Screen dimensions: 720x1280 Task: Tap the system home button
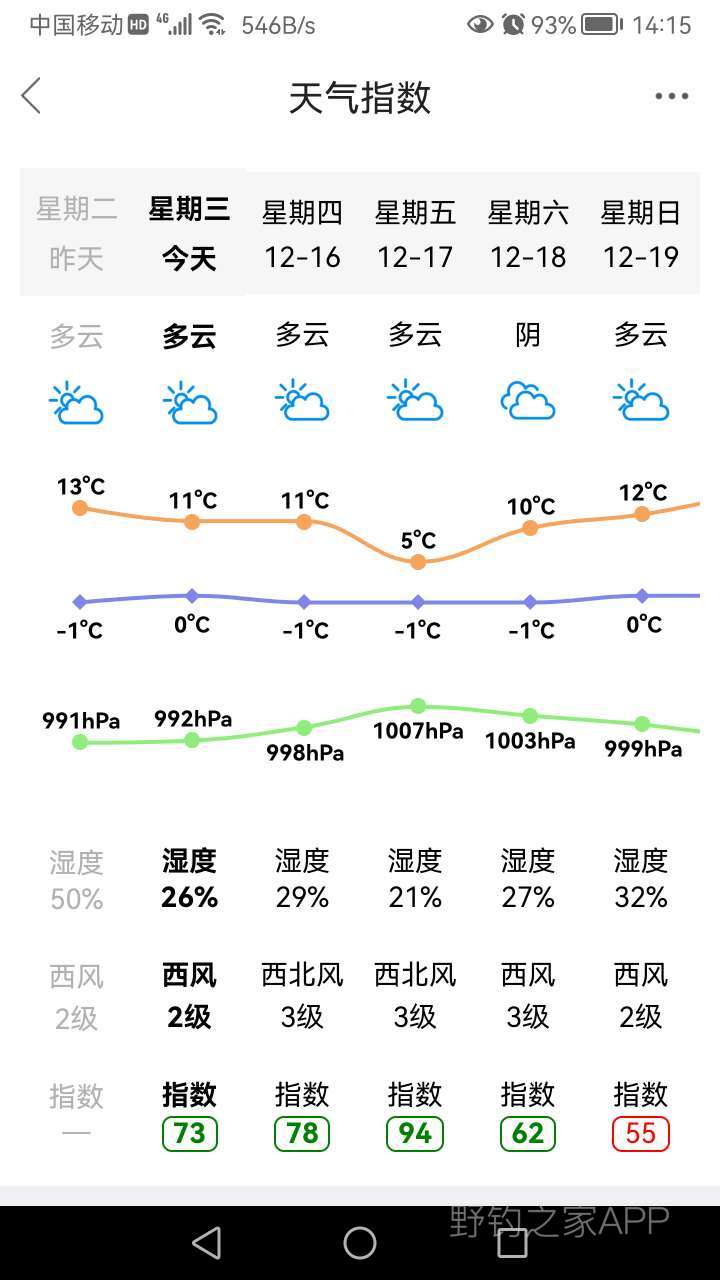click(360, 1243)
